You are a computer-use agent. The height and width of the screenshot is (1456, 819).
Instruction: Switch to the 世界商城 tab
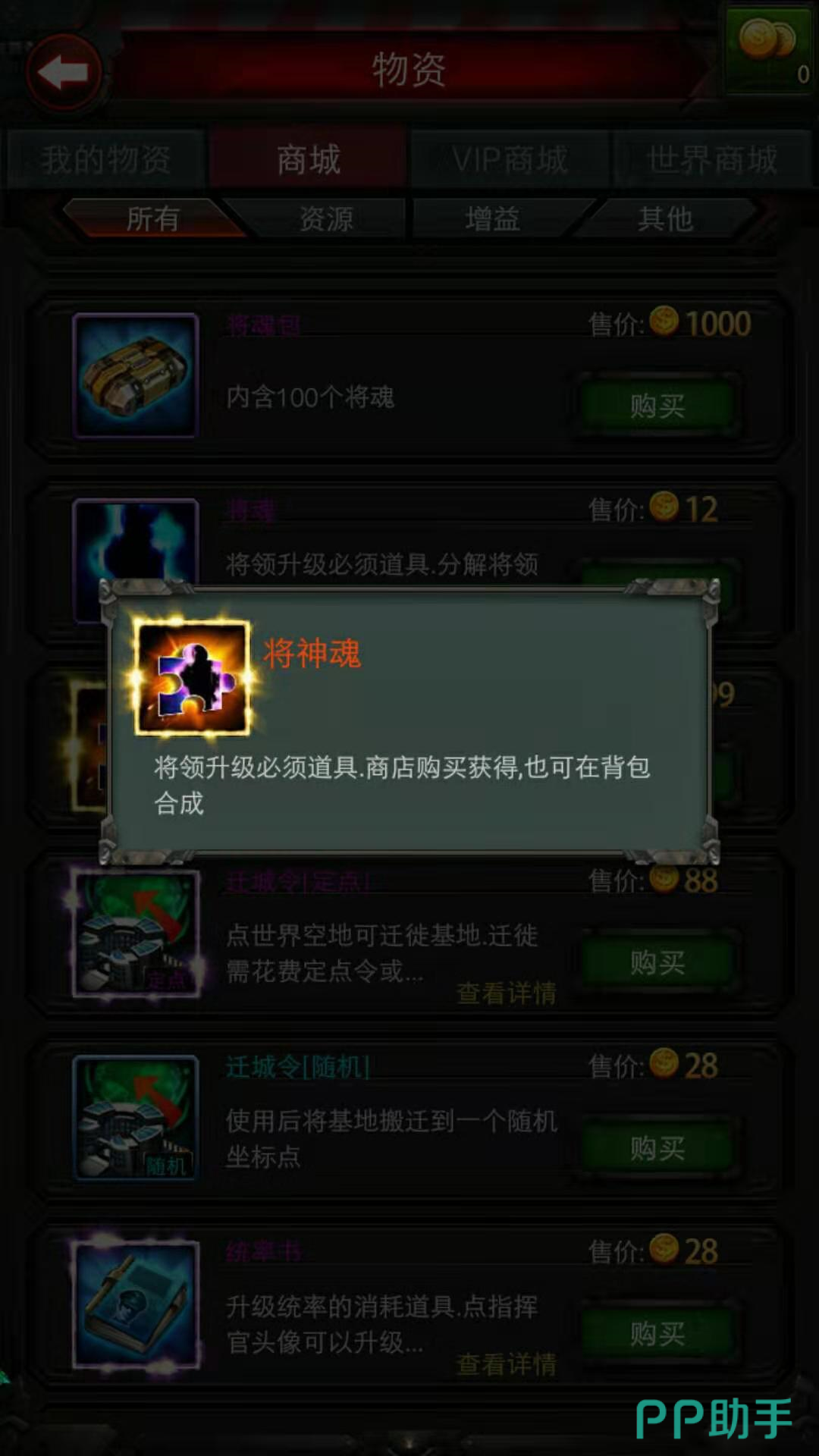pos(711,159)
